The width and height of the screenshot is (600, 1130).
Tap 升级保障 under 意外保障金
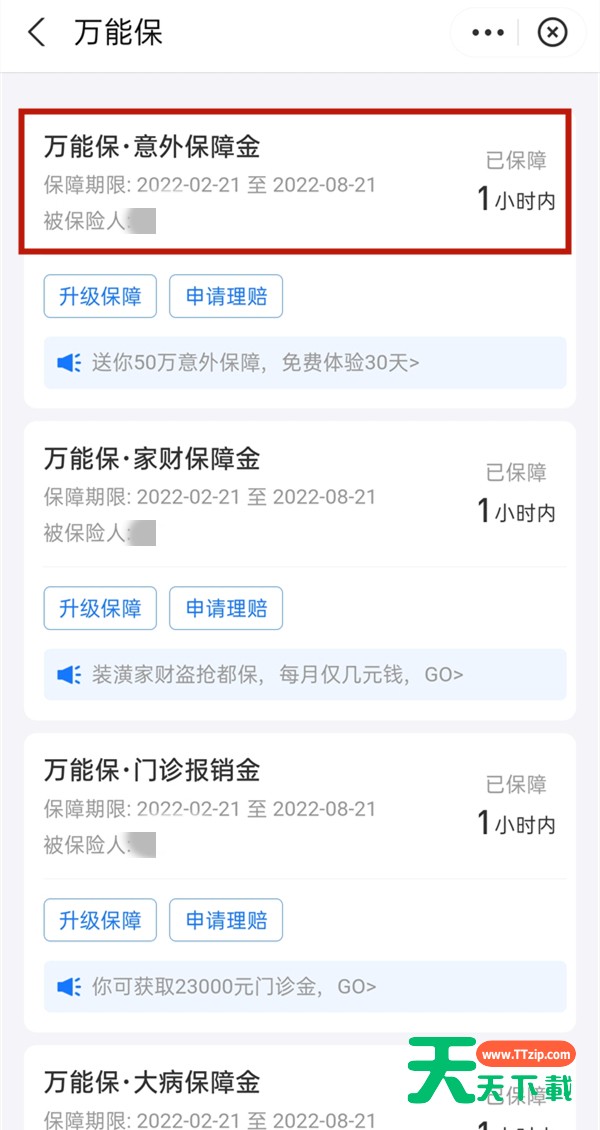(x=100, y=297)
